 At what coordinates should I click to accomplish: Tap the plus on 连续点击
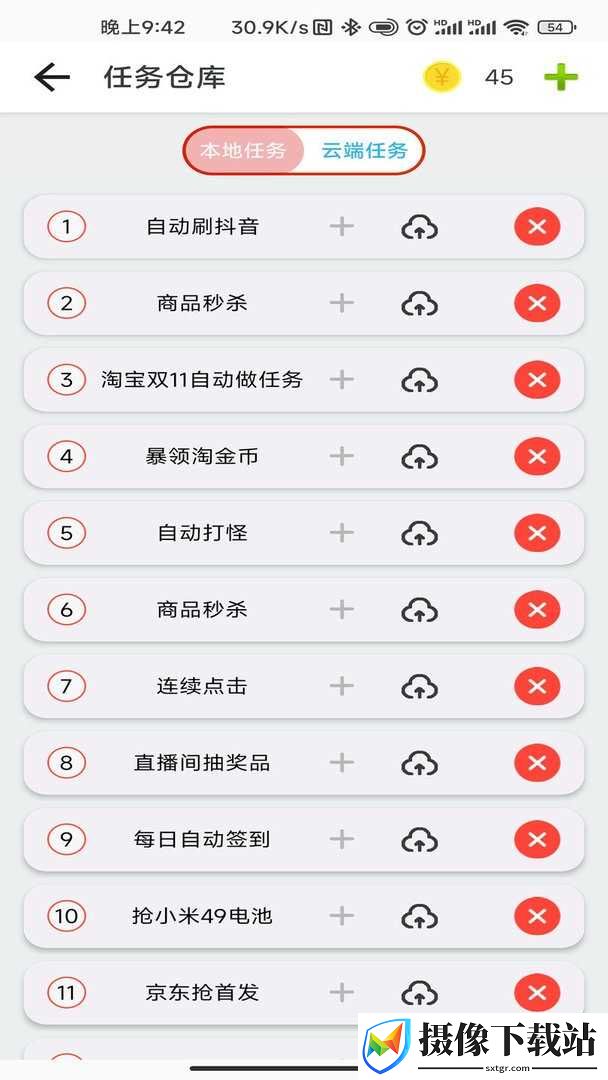pyautogui.click(x=342, y=685)
